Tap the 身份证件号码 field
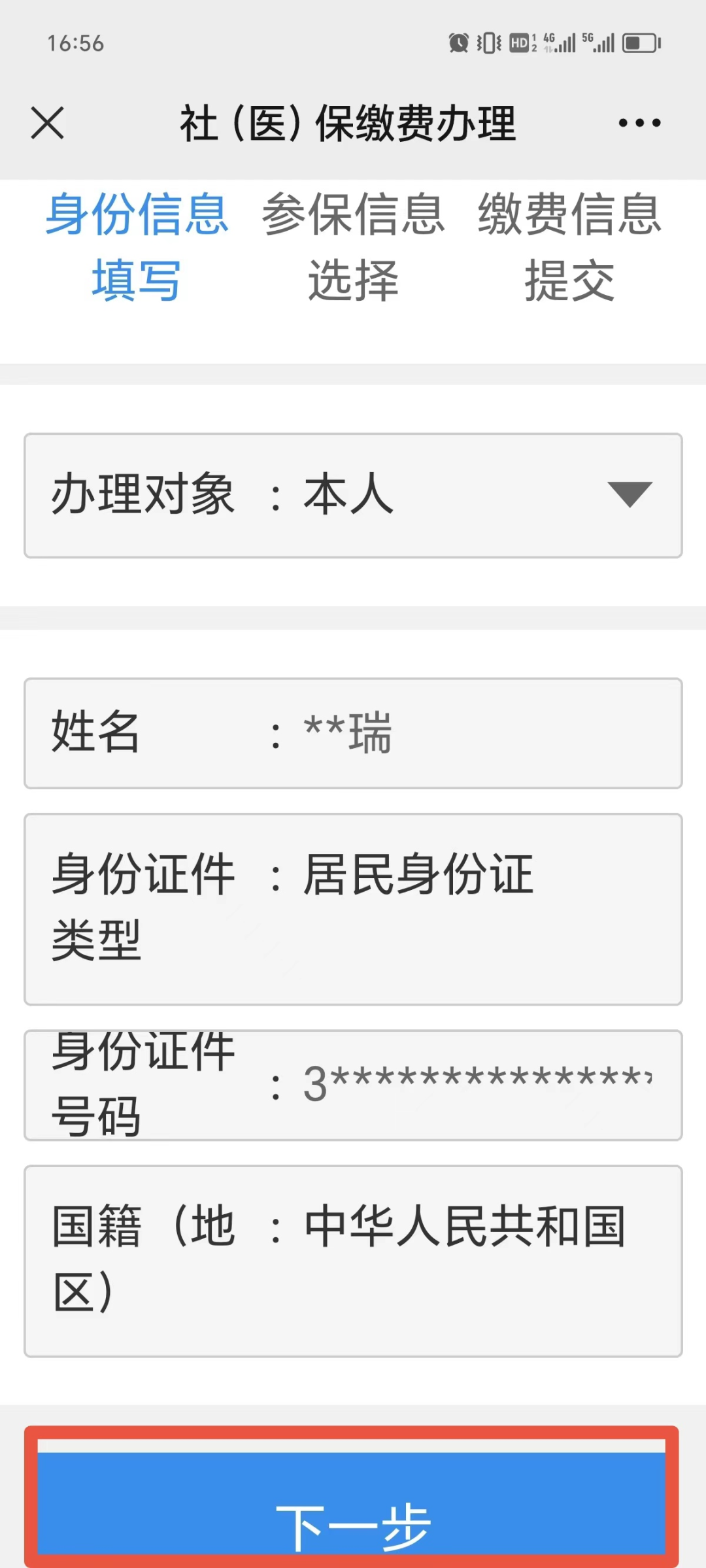706x1568 pixels. (353, 1085)
